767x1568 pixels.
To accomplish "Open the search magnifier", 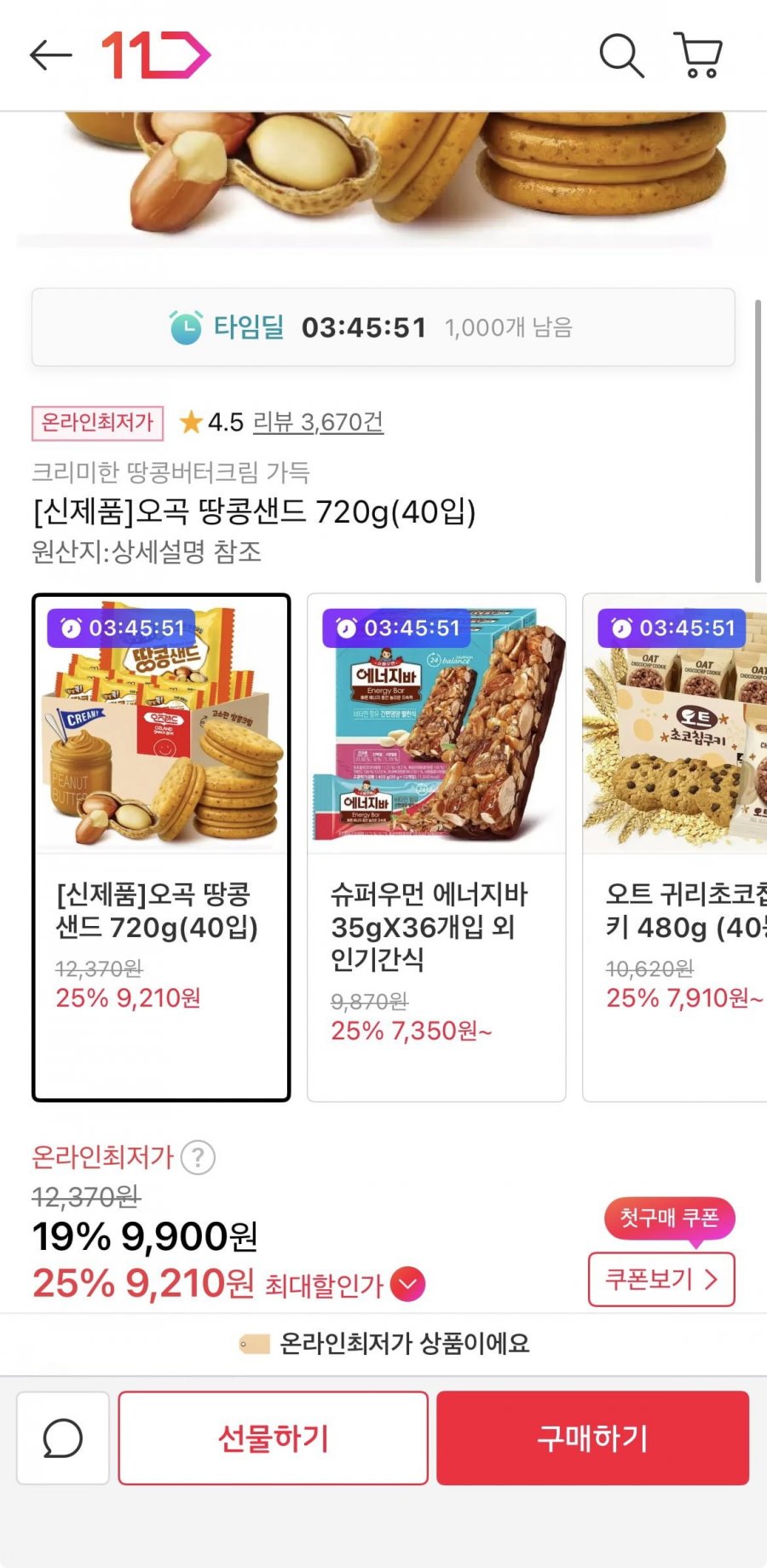I will click(x=620, y=56).
